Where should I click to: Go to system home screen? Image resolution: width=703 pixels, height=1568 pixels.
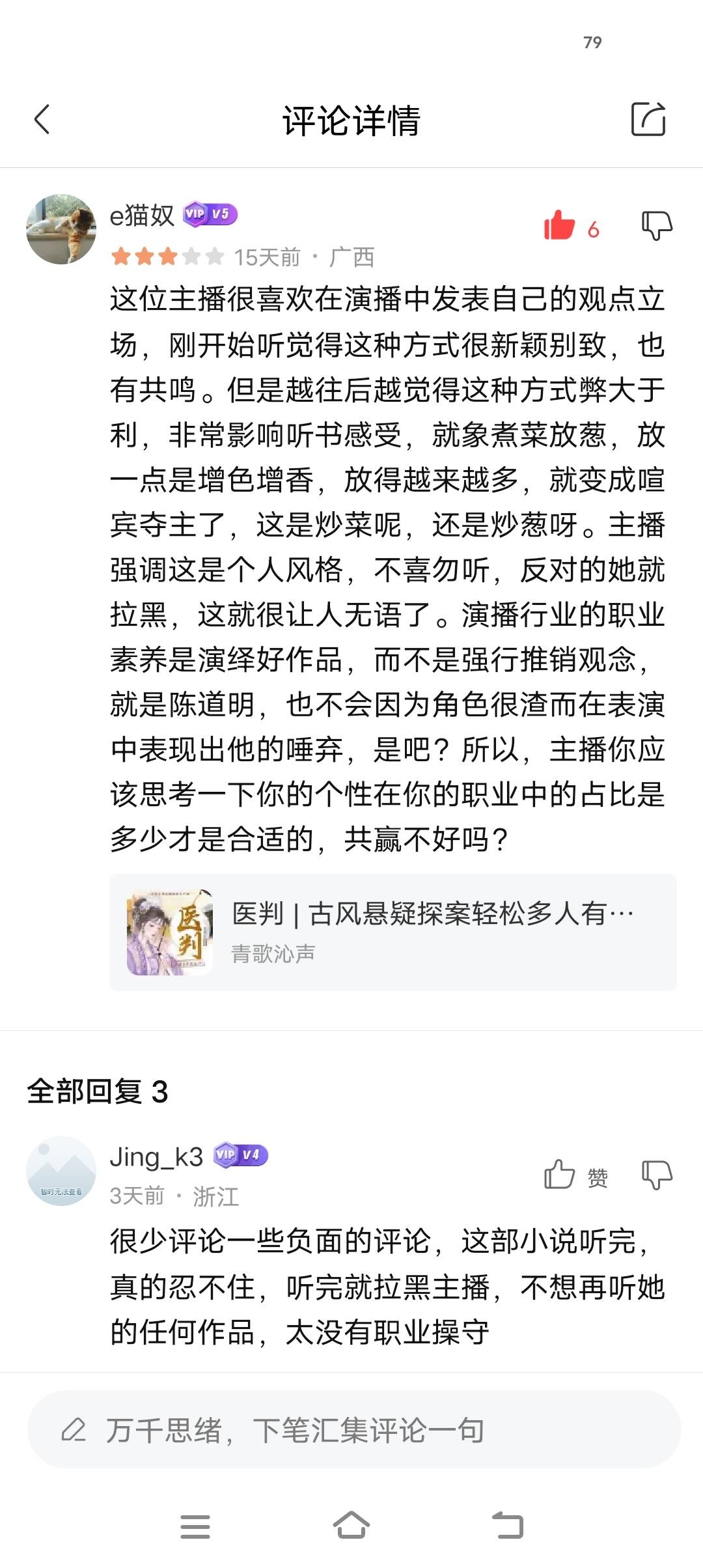351,1525
